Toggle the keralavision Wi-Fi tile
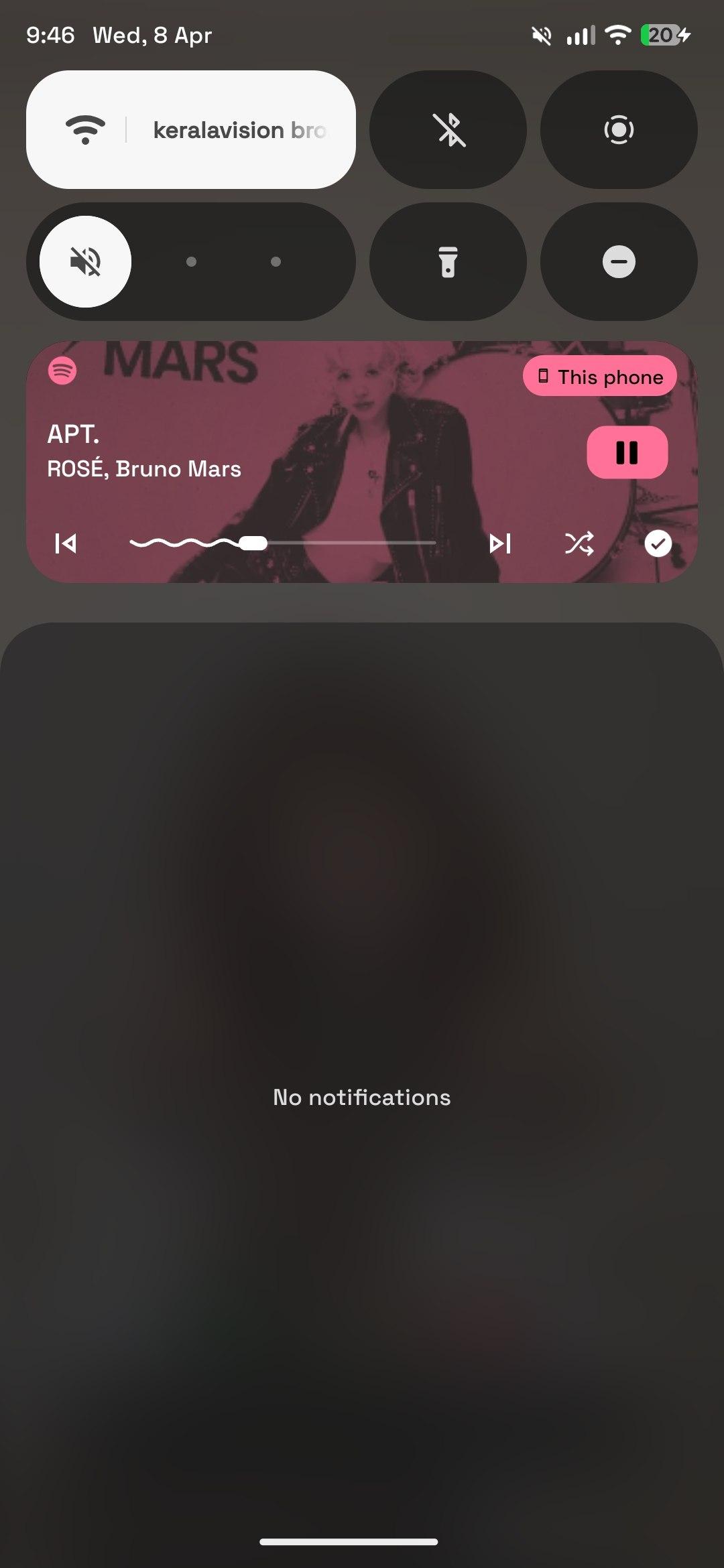The image size is (724, 1568). (190, 129)
